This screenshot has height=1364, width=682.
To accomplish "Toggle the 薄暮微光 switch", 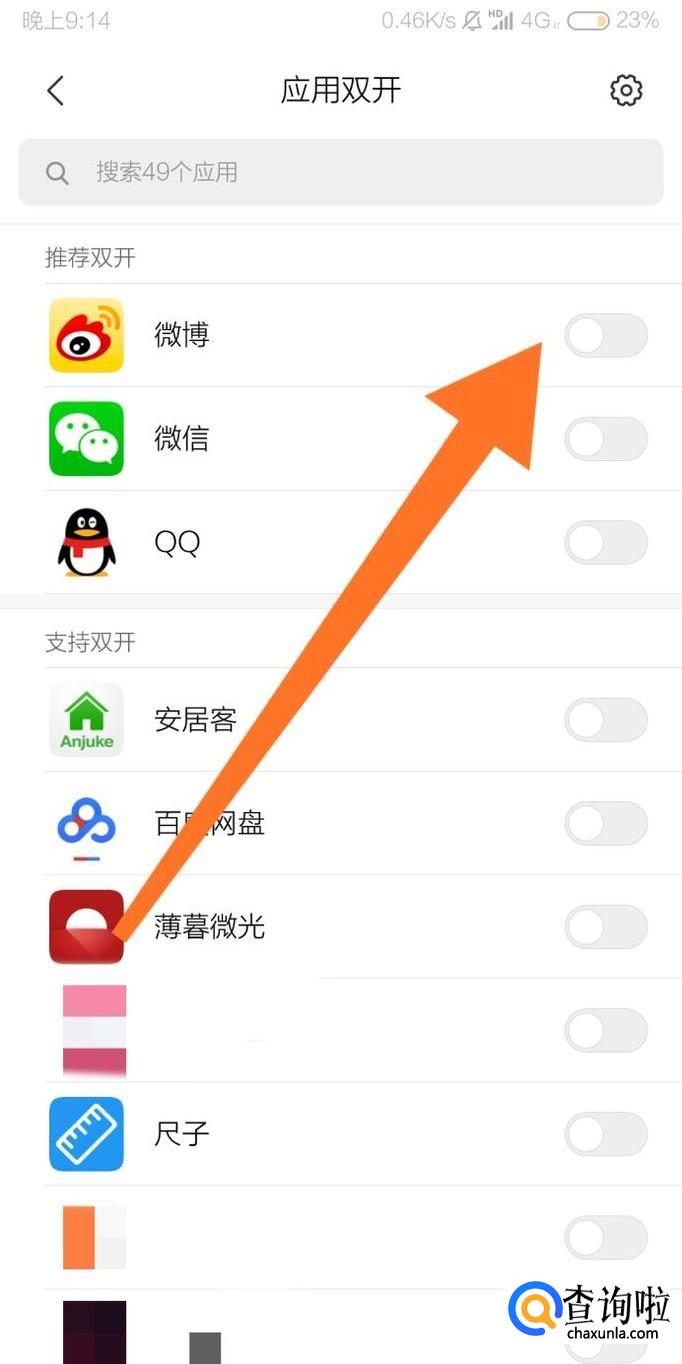I will (x=606, y=927).
